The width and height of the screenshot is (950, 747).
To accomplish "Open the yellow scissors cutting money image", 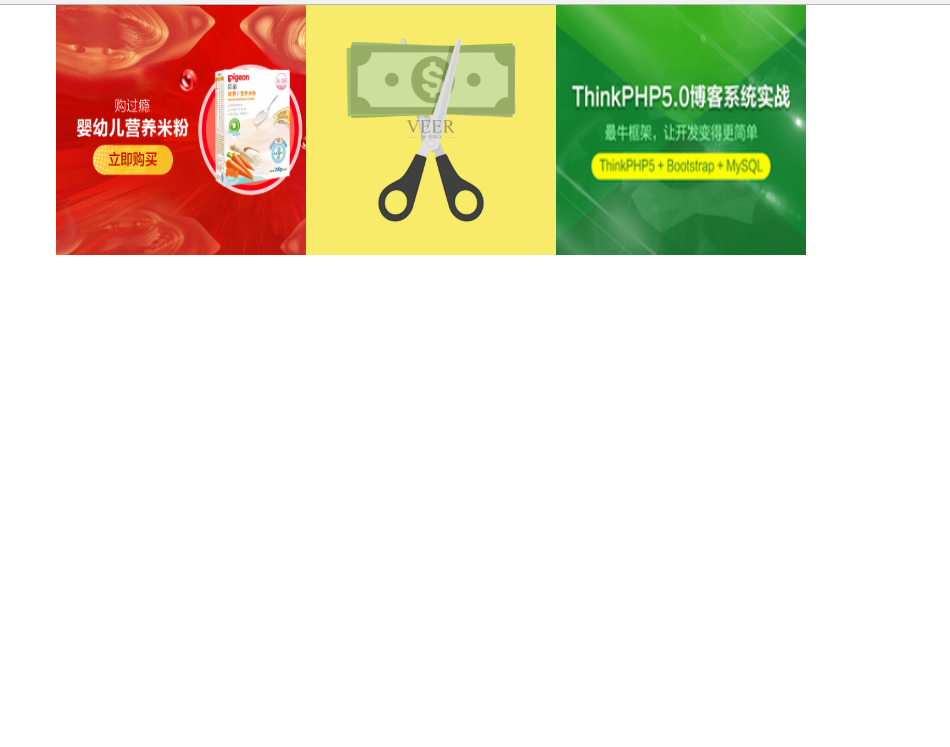I will click(x=431, y=130).
